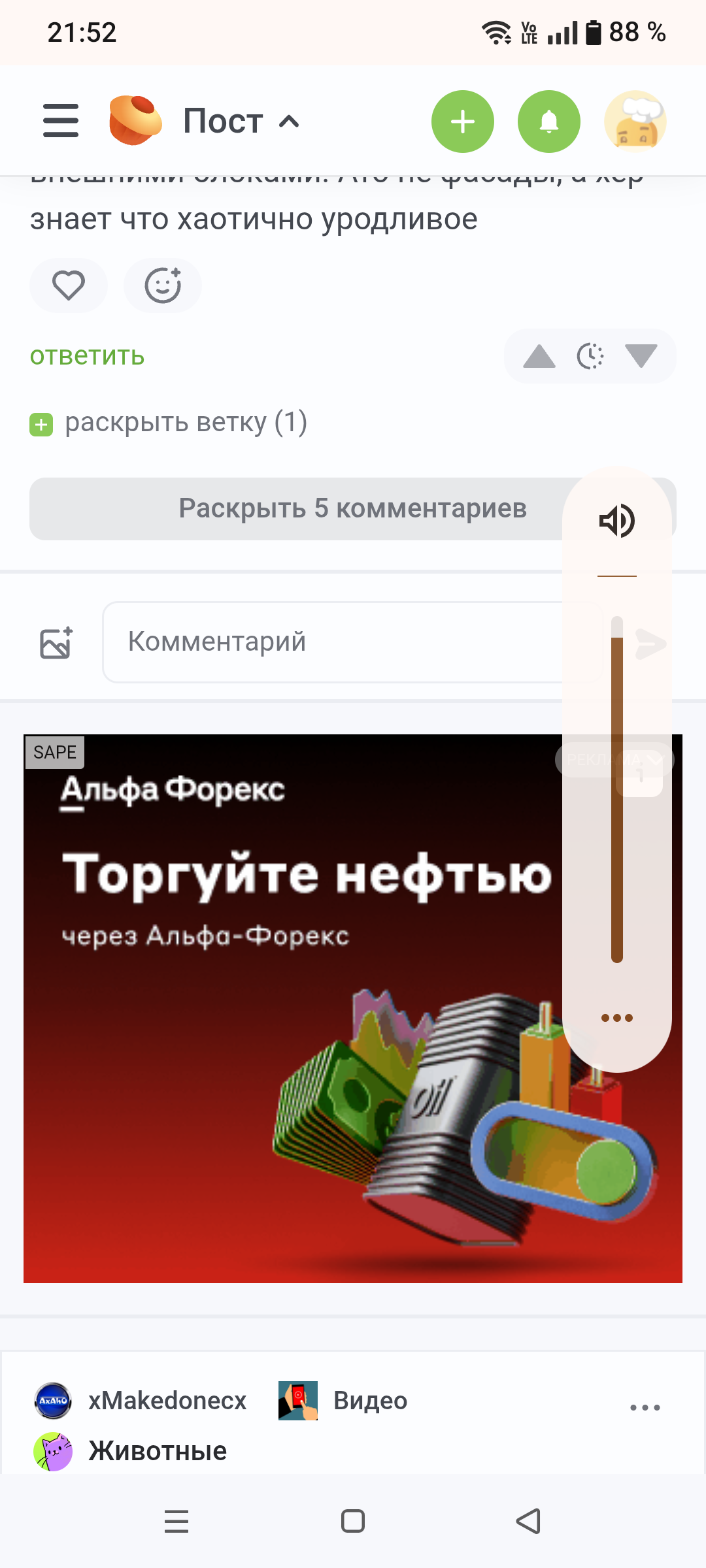Viewport: 706px width, 1568px height.
Task: Downvote the comment
Action: 641,356
